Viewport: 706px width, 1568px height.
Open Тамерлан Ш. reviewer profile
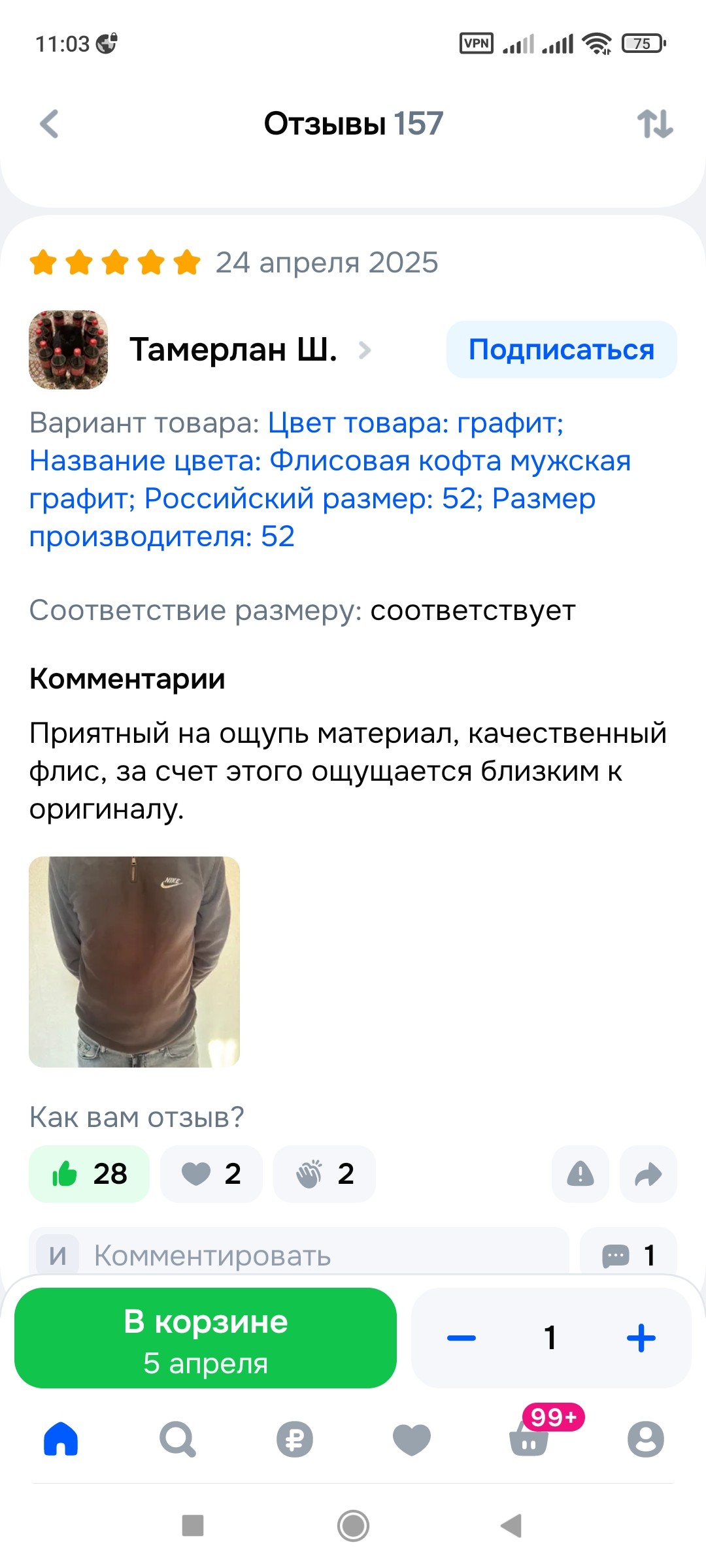[x=233, y=350]
